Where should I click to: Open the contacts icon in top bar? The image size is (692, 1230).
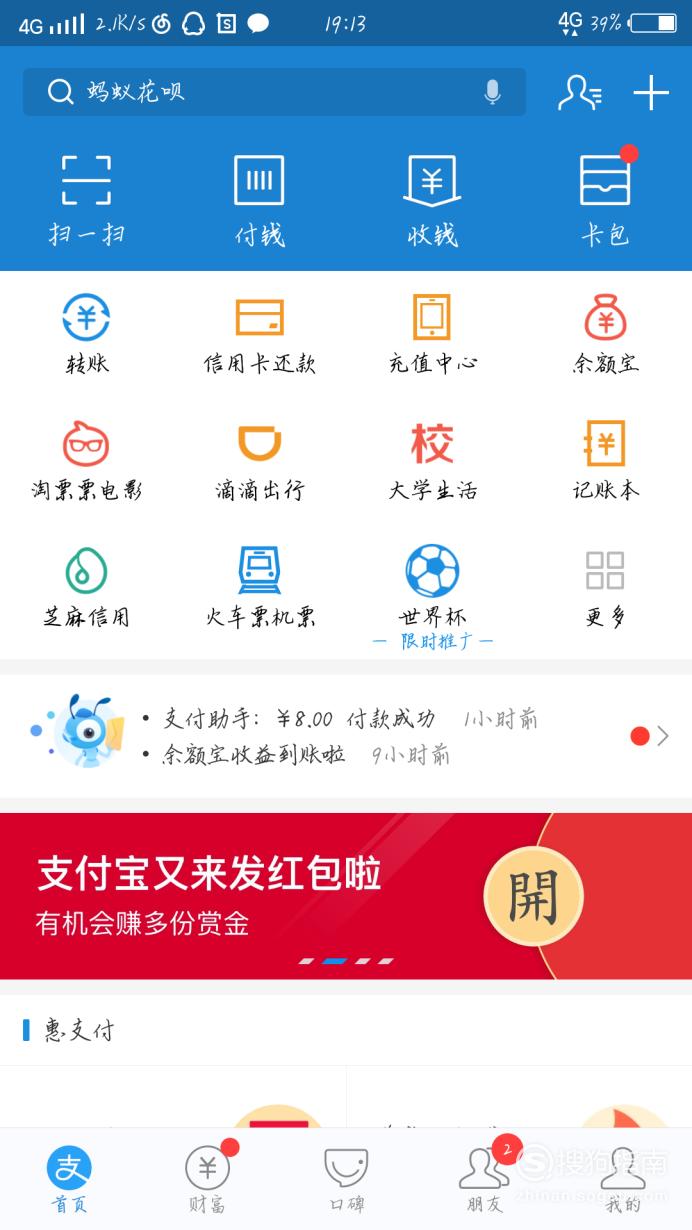tap(580, 93)
